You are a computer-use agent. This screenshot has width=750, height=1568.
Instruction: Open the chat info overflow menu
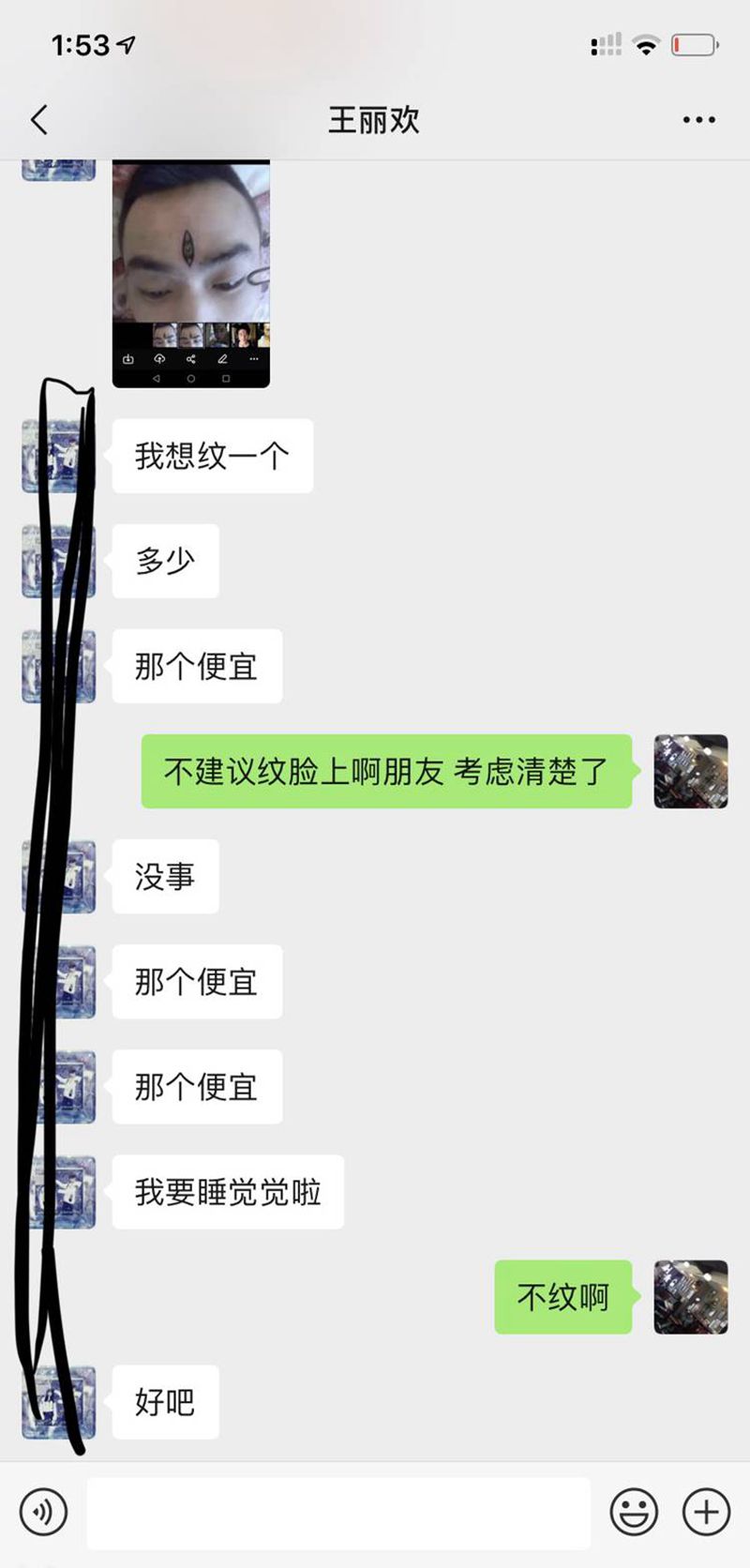(x=698, y=120)
